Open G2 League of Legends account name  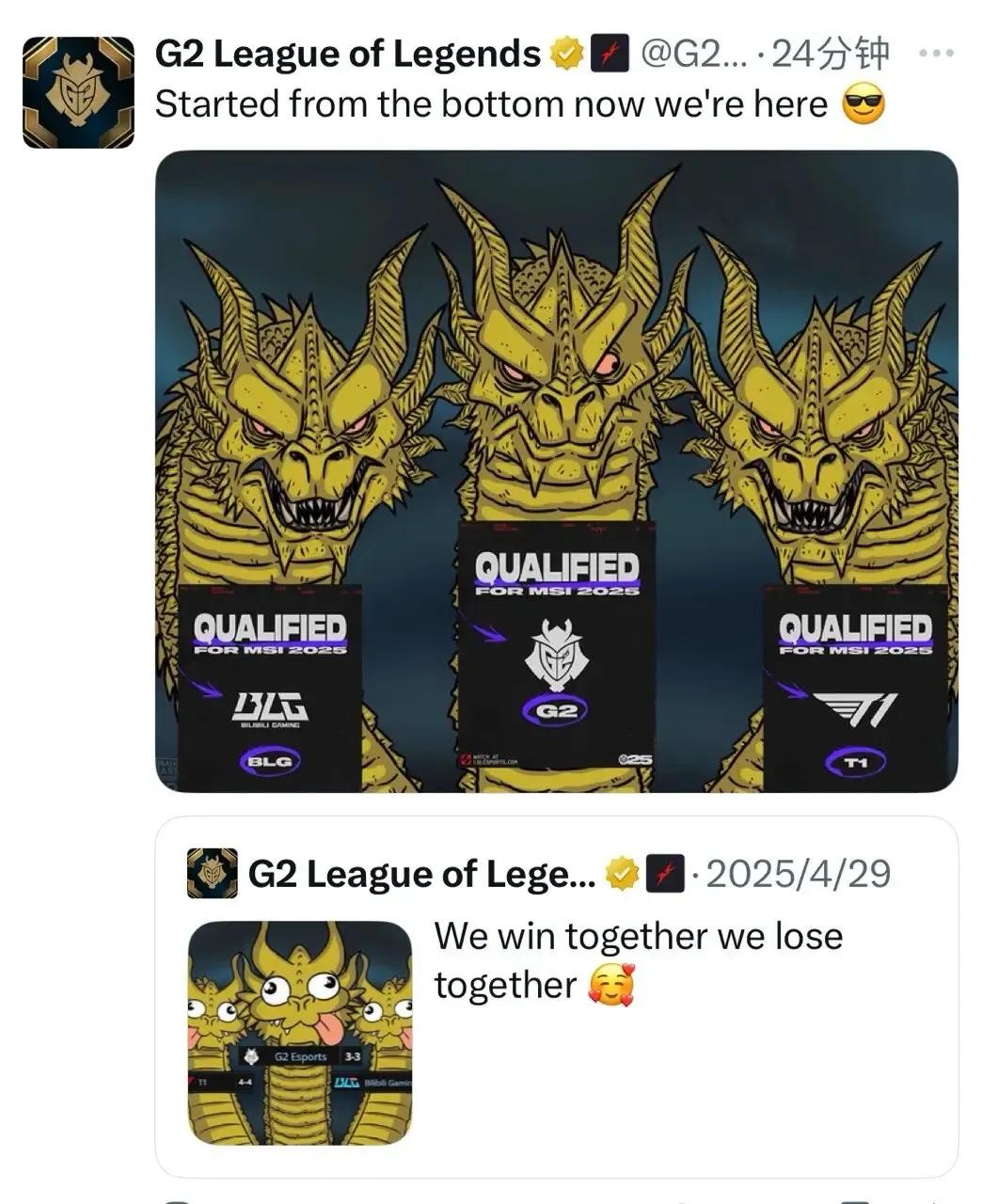tap(347, 55)
